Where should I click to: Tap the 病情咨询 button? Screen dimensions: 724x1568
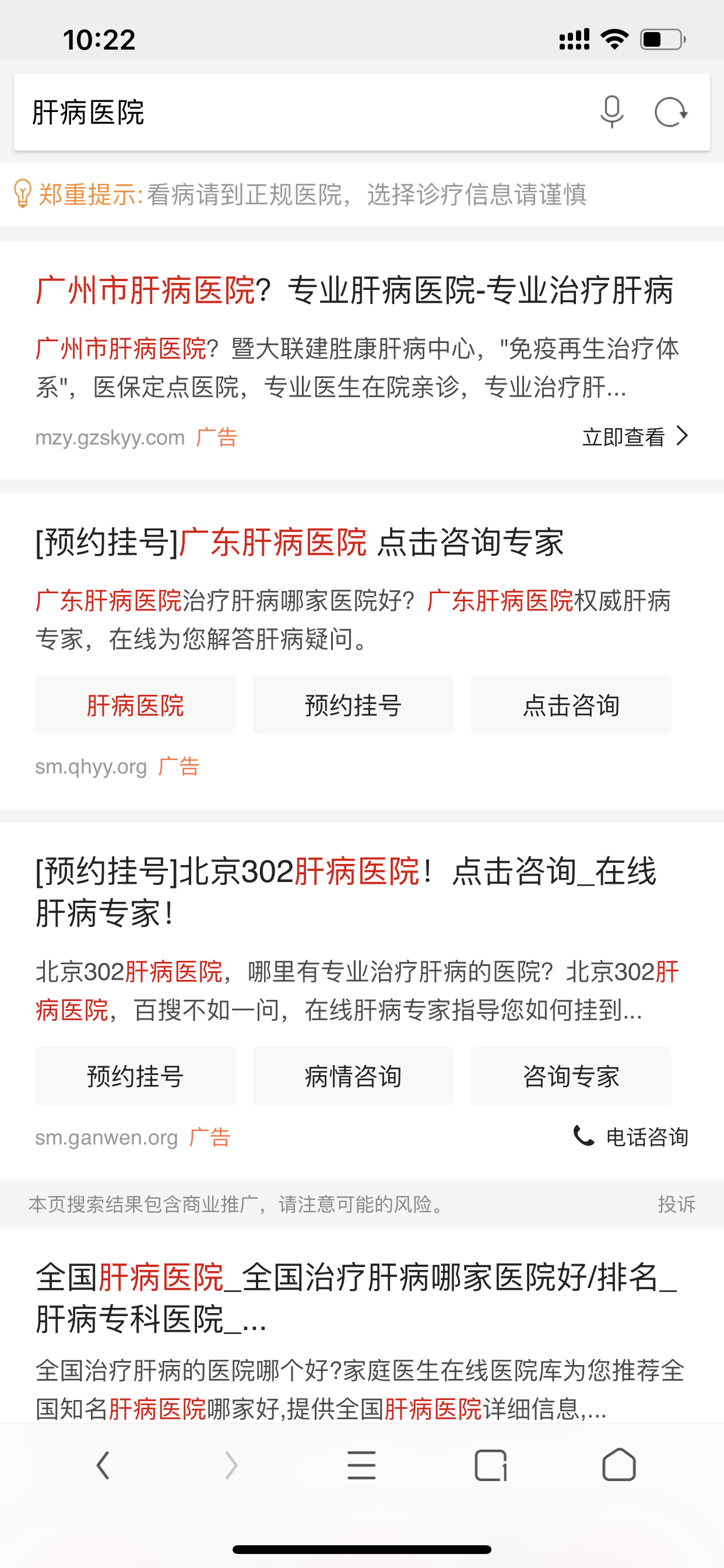[x=353, y=1075]
